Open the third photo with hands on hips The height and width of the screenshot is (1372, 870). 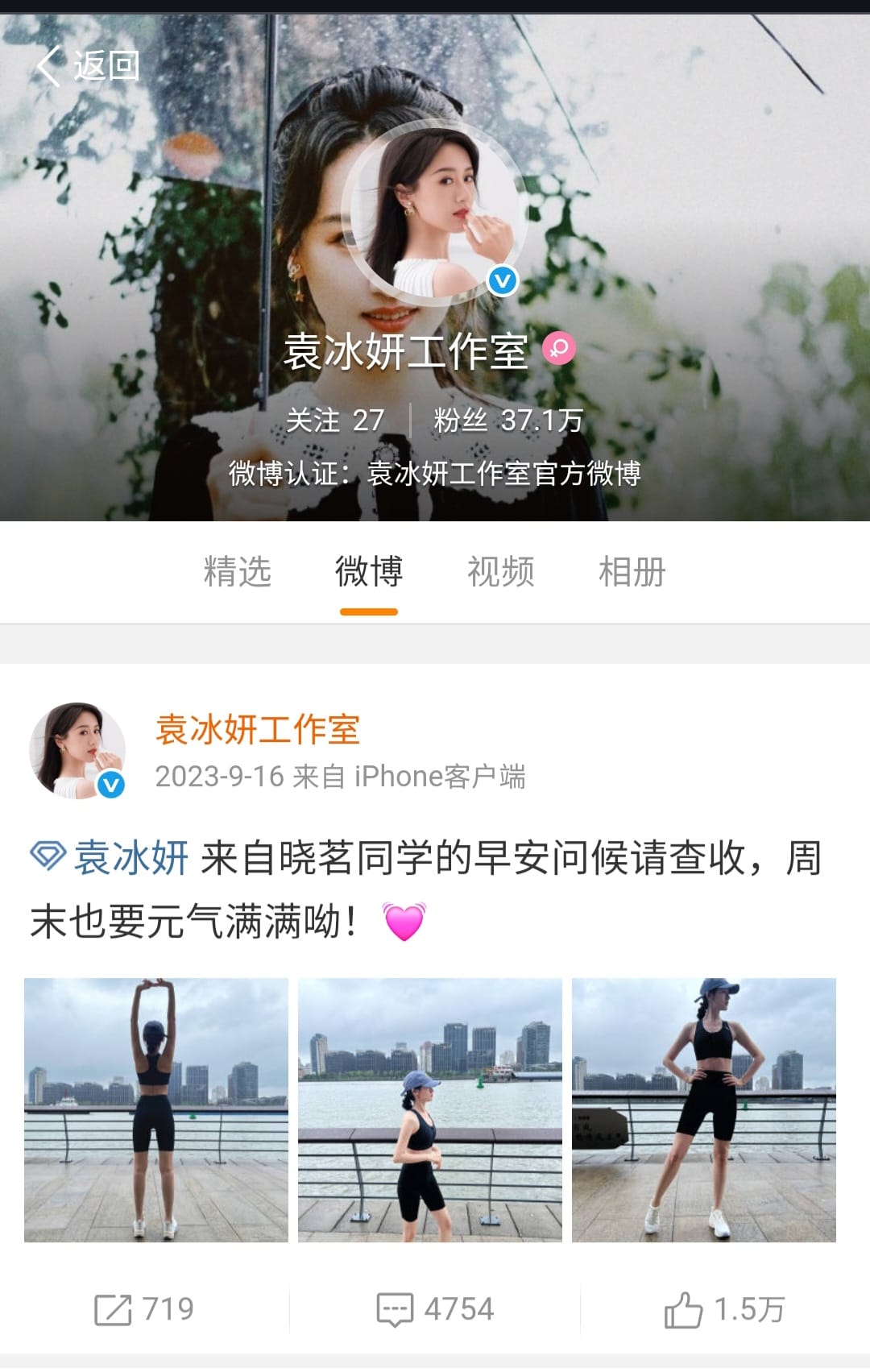point(704,1109)
